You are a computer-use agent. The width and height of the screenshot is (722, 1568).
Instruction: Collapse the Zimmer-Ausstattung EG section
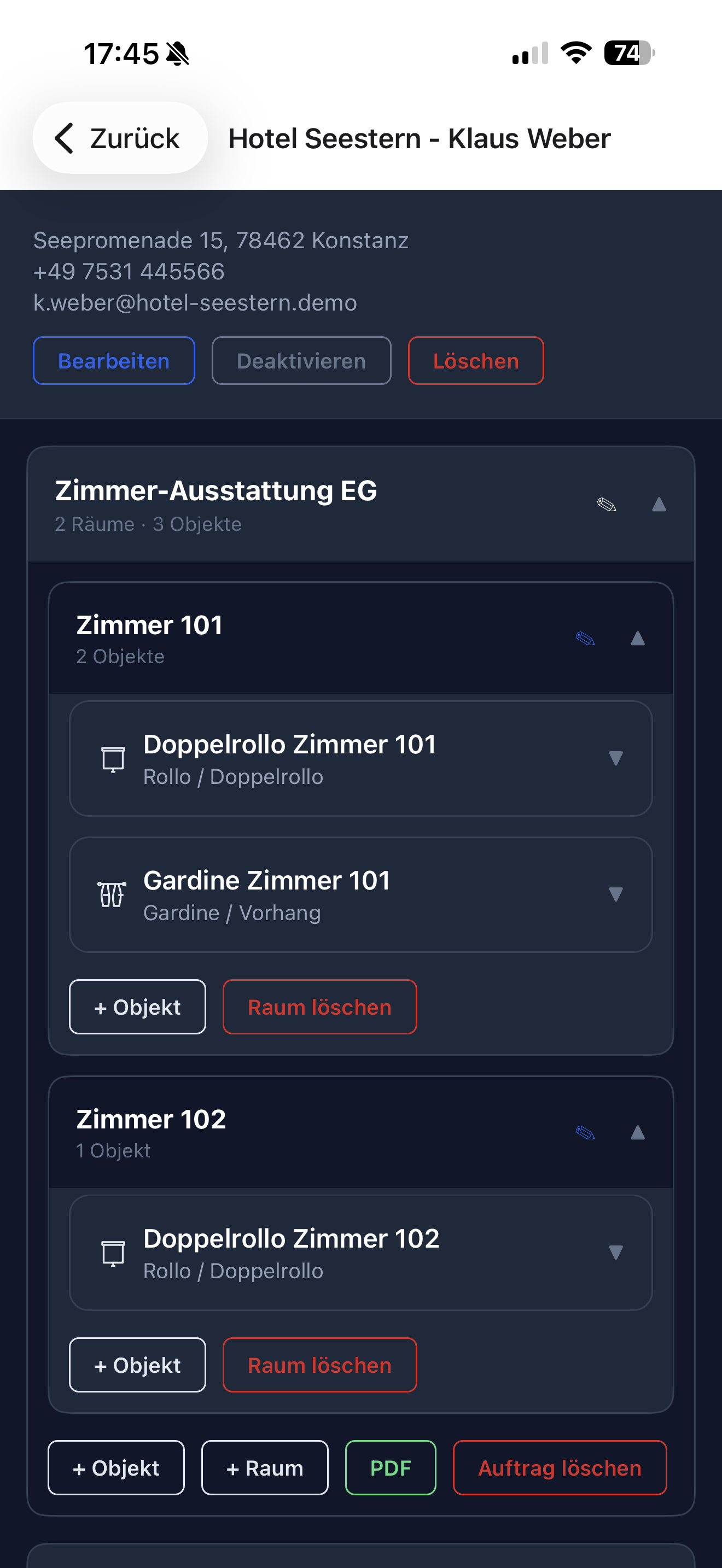[659, 504]
